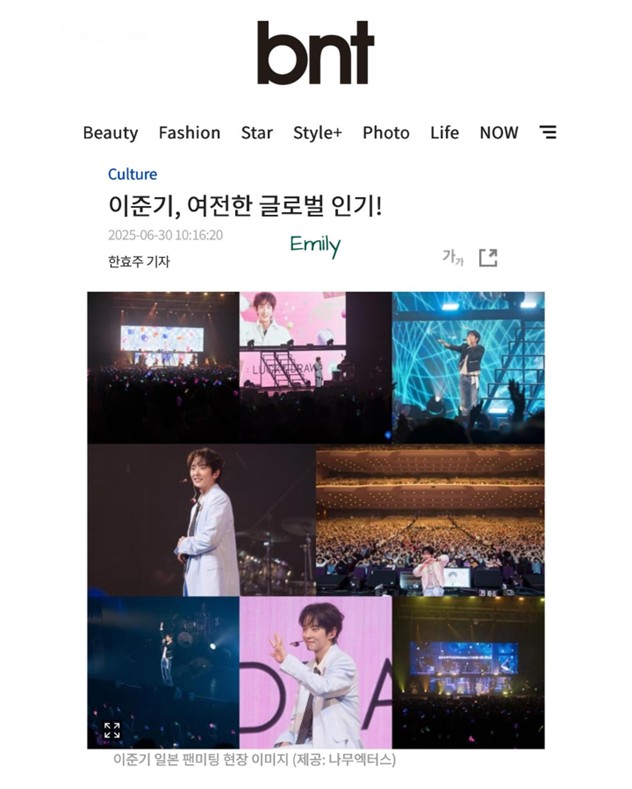Switch to the Fashion section
The width and height of the screenshot is (632, 789).
click(189, 133)
